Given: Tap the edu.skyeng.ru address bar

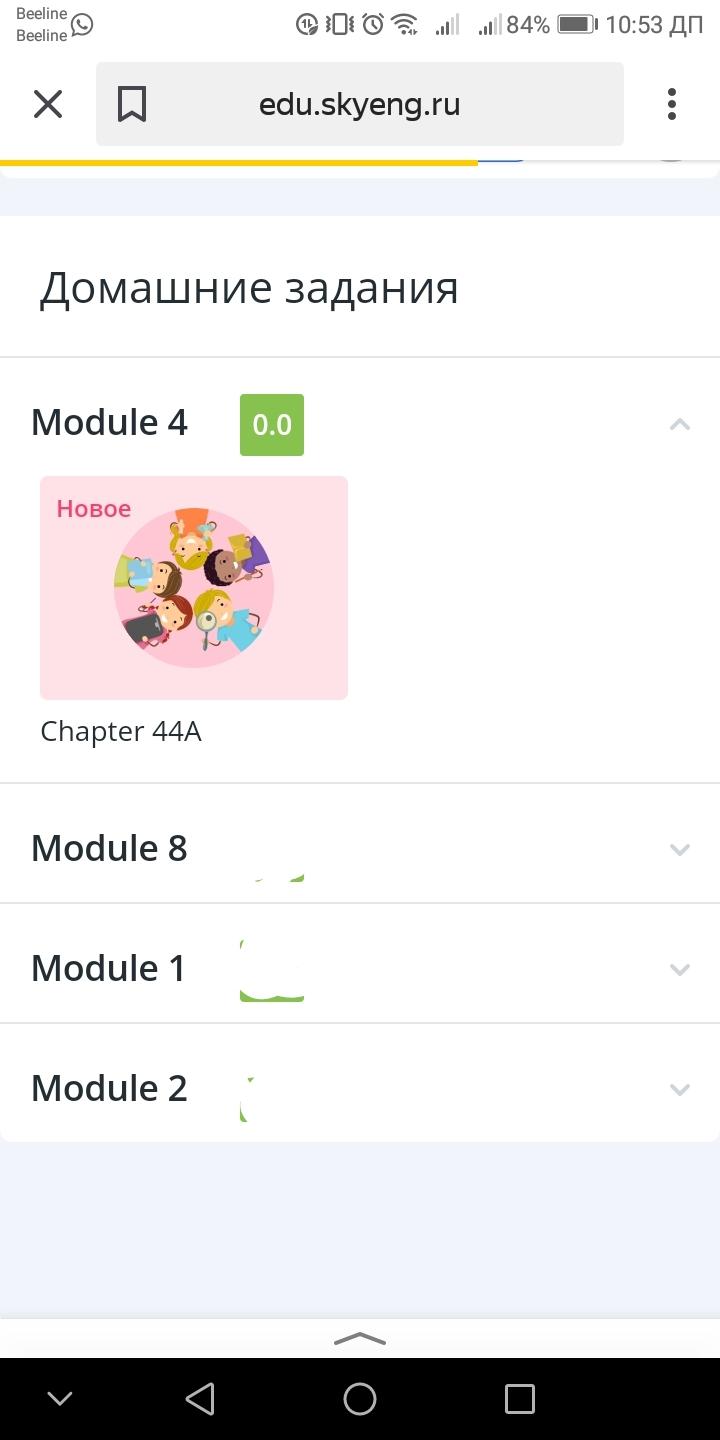Looking at the screenshot, I should (x=360, y=104).
